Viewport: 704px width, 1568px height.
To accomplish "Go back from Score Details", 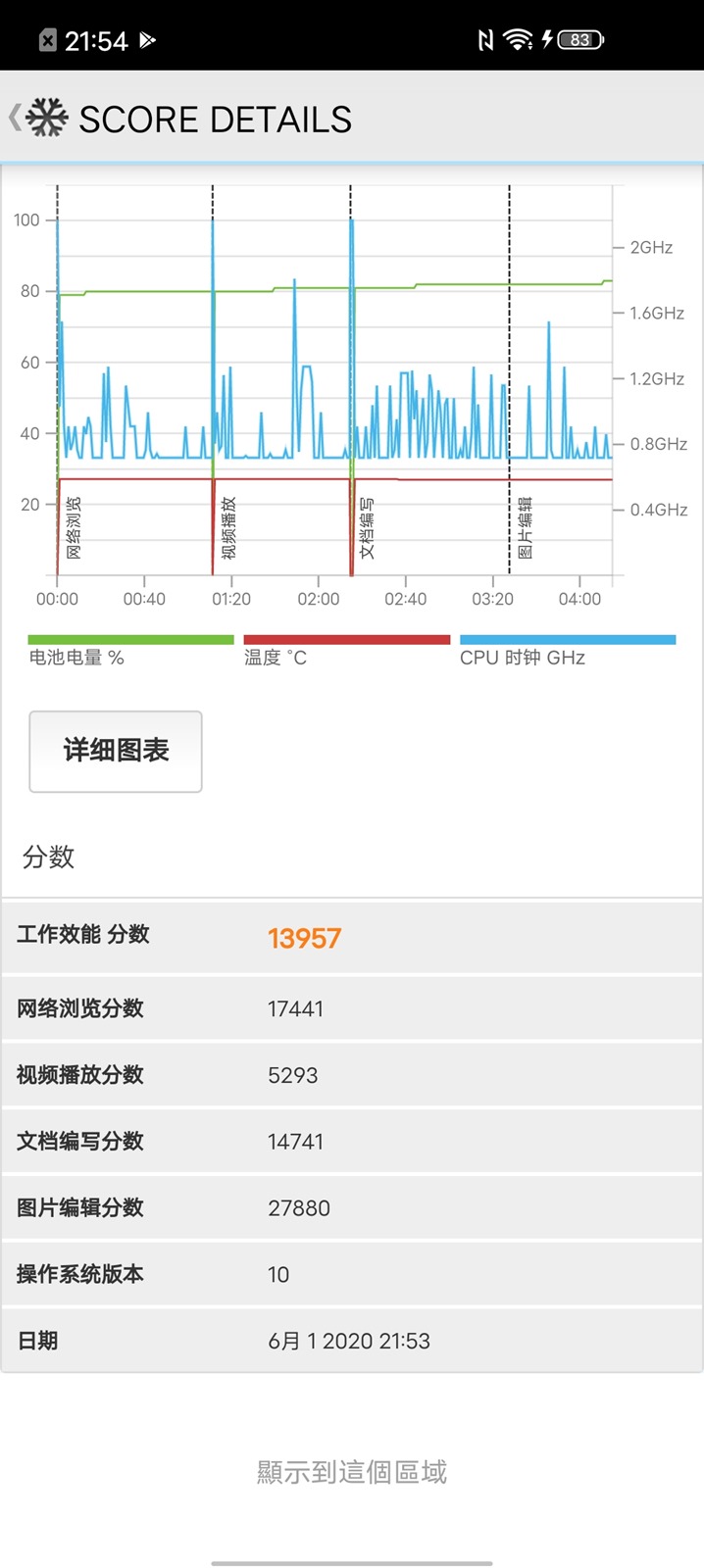I will click(x=17, y=119).
